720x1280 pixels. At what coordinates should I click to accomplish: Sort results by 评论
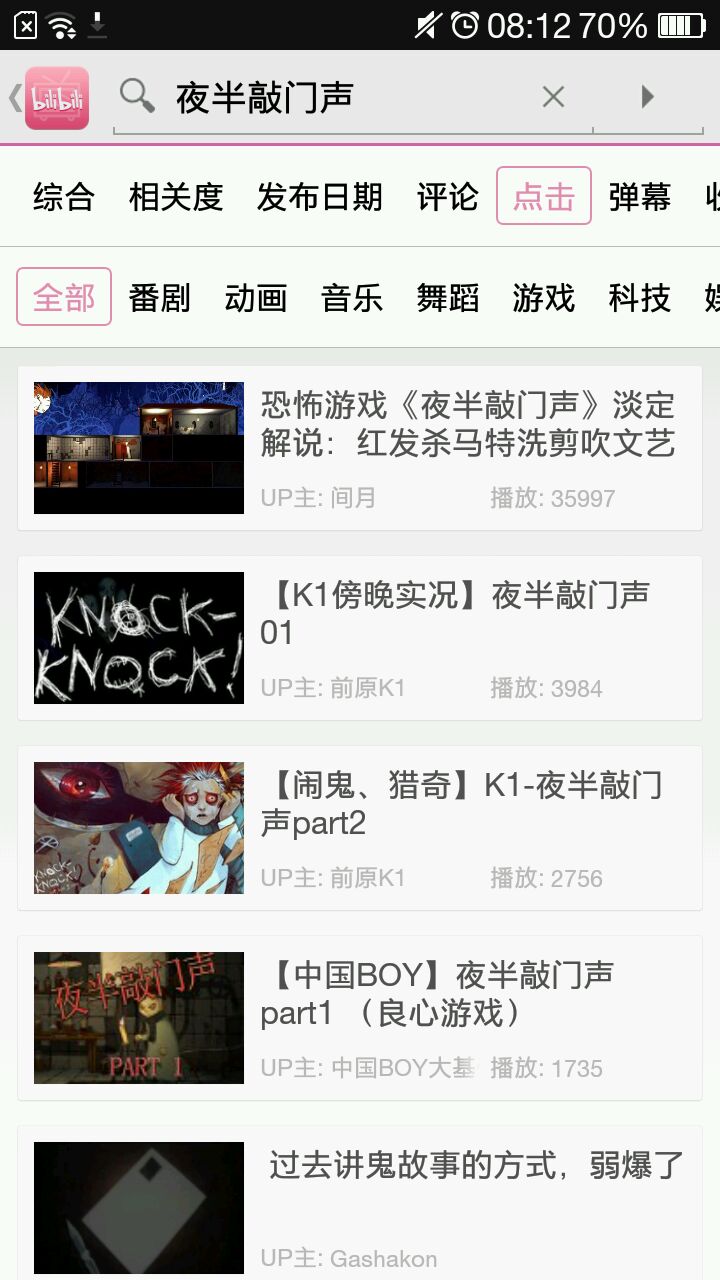point(447,197)
